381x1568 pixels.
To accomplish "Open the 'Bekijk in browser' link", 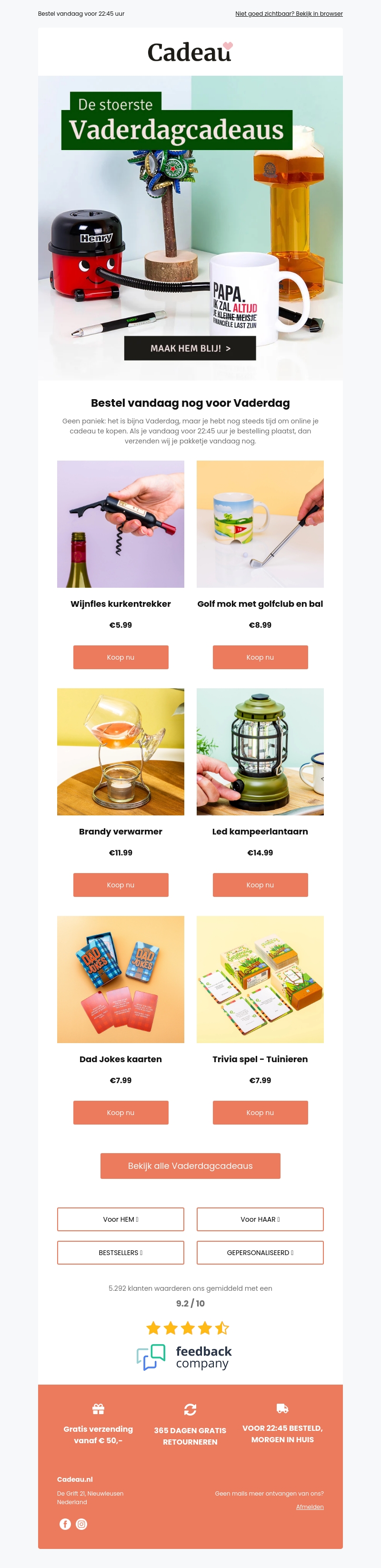I will click(x=289, y=13).
